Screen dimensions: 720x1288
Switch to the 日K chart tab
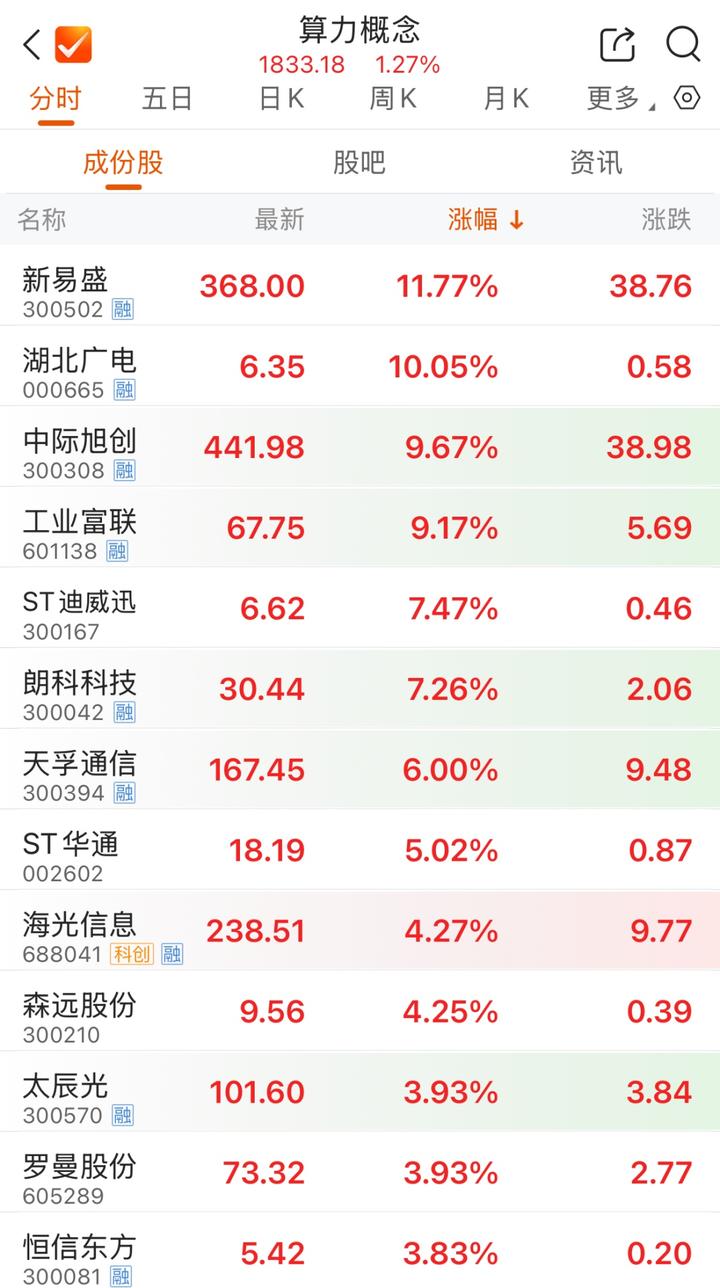tap(281, 98)
